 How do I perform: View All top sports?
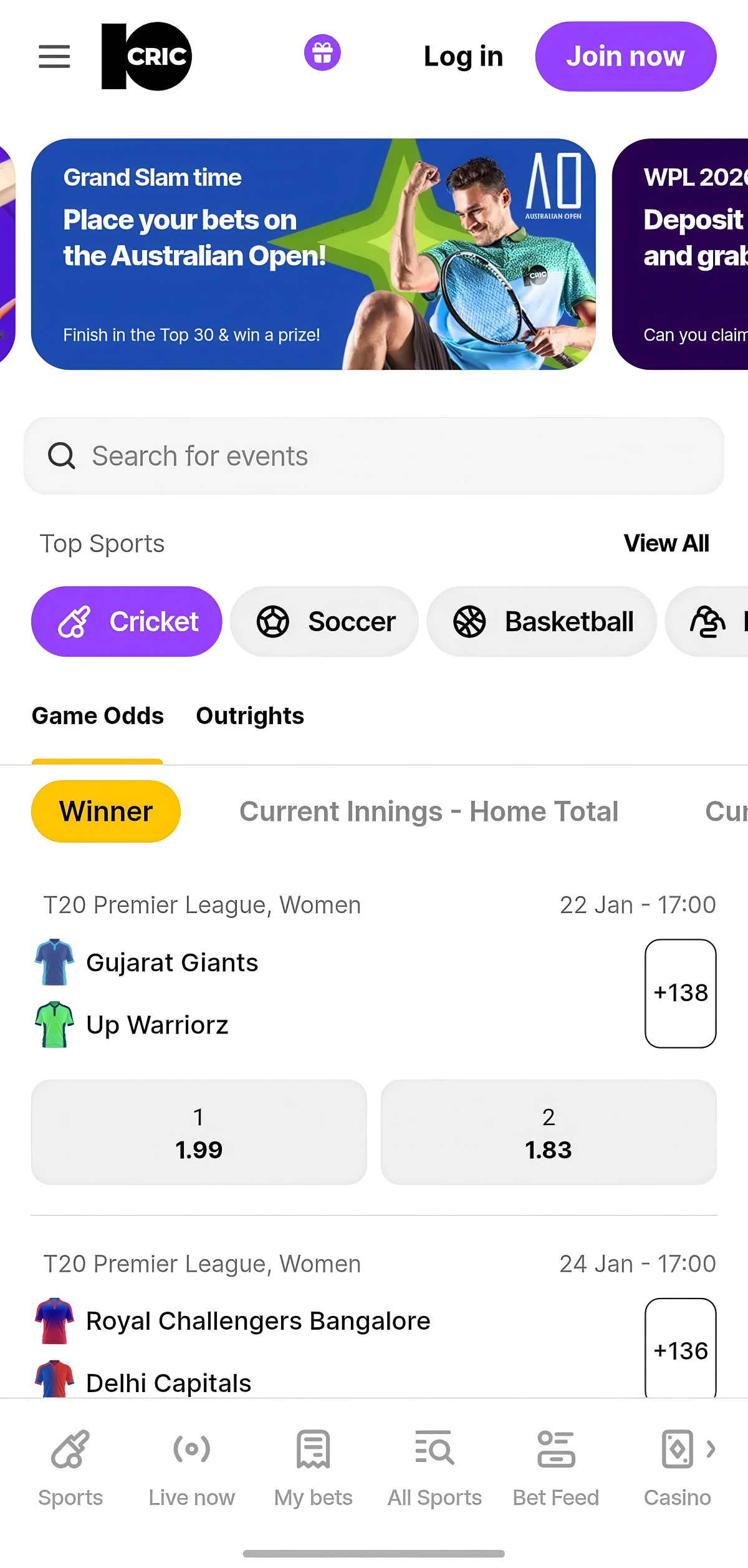666,543
